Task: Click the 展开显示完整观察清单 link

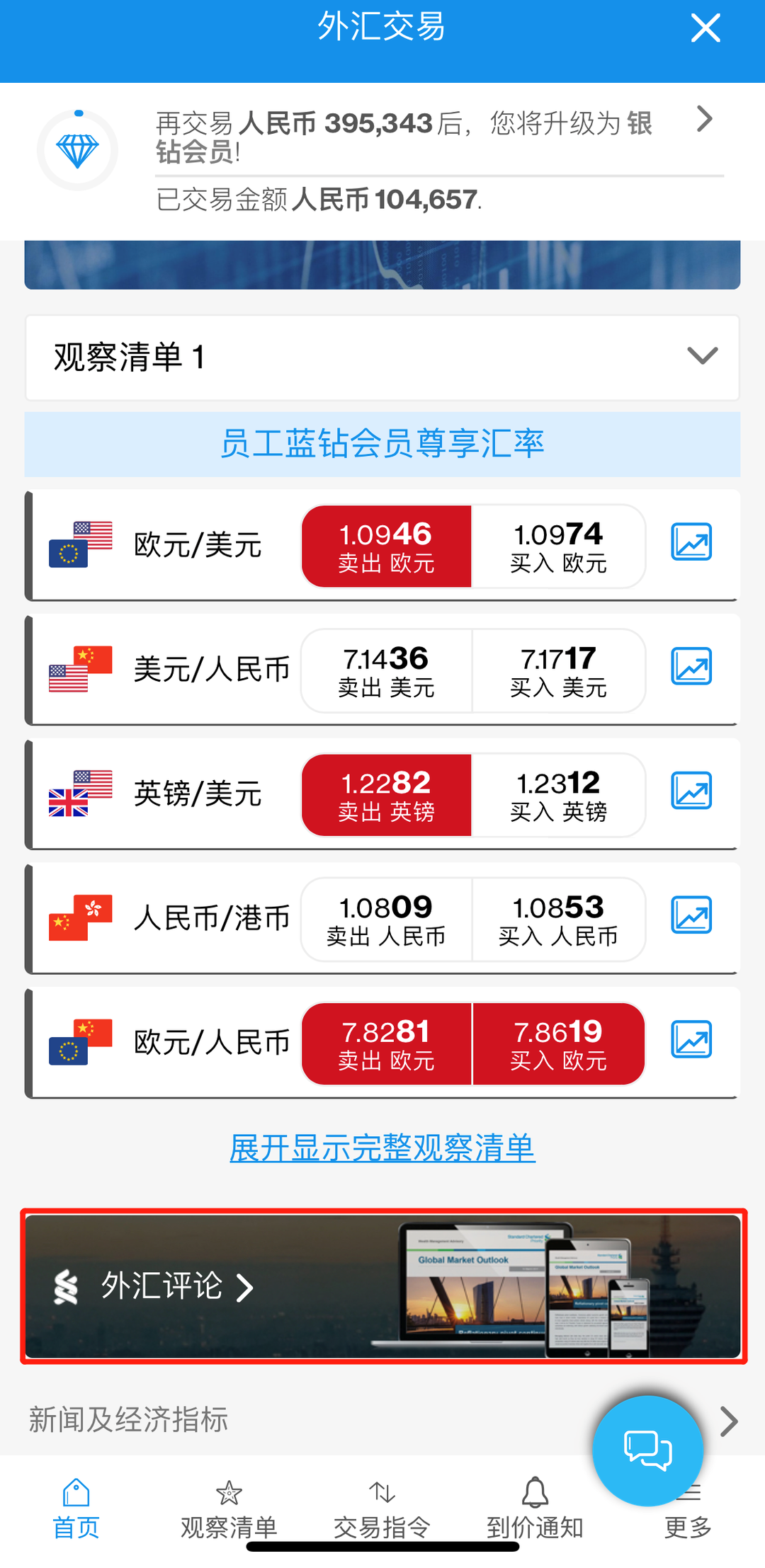Action: (382, 1146)
